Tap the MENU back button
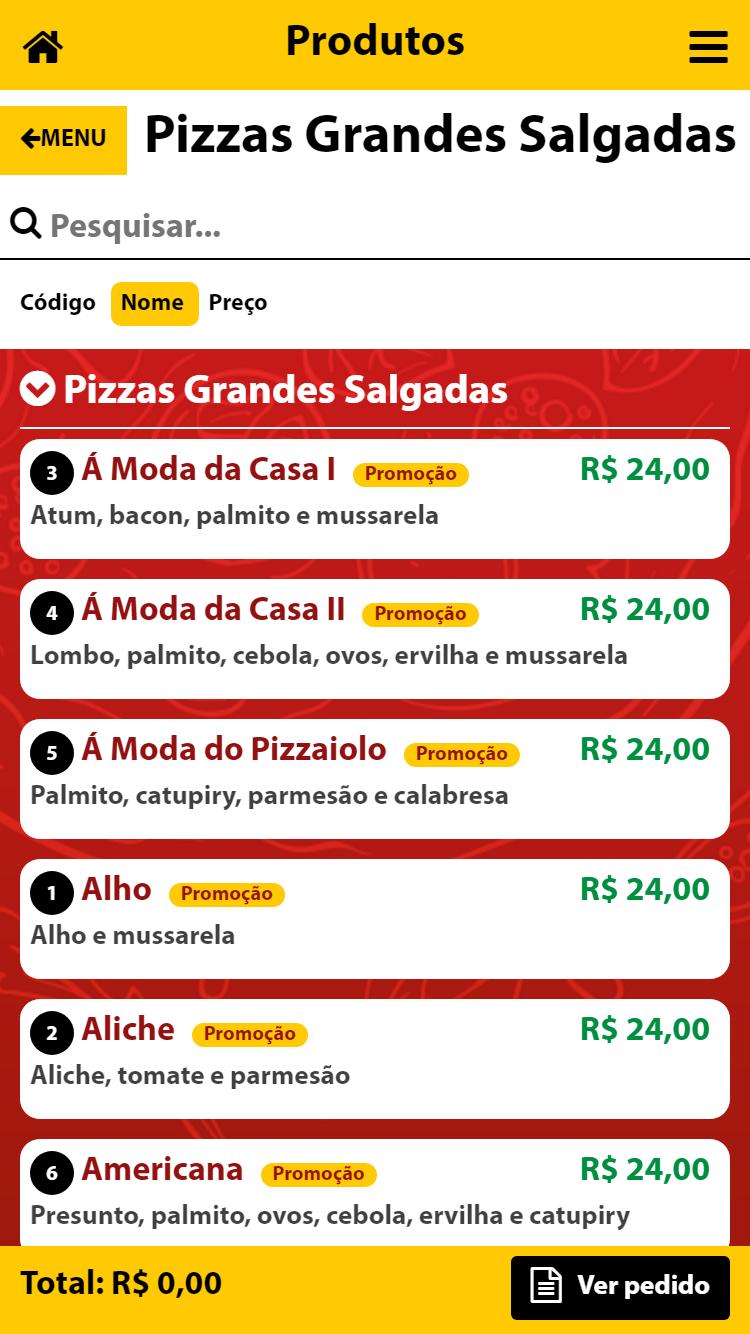The width and height of the screenshot is (750, 1334). (63, 139)
